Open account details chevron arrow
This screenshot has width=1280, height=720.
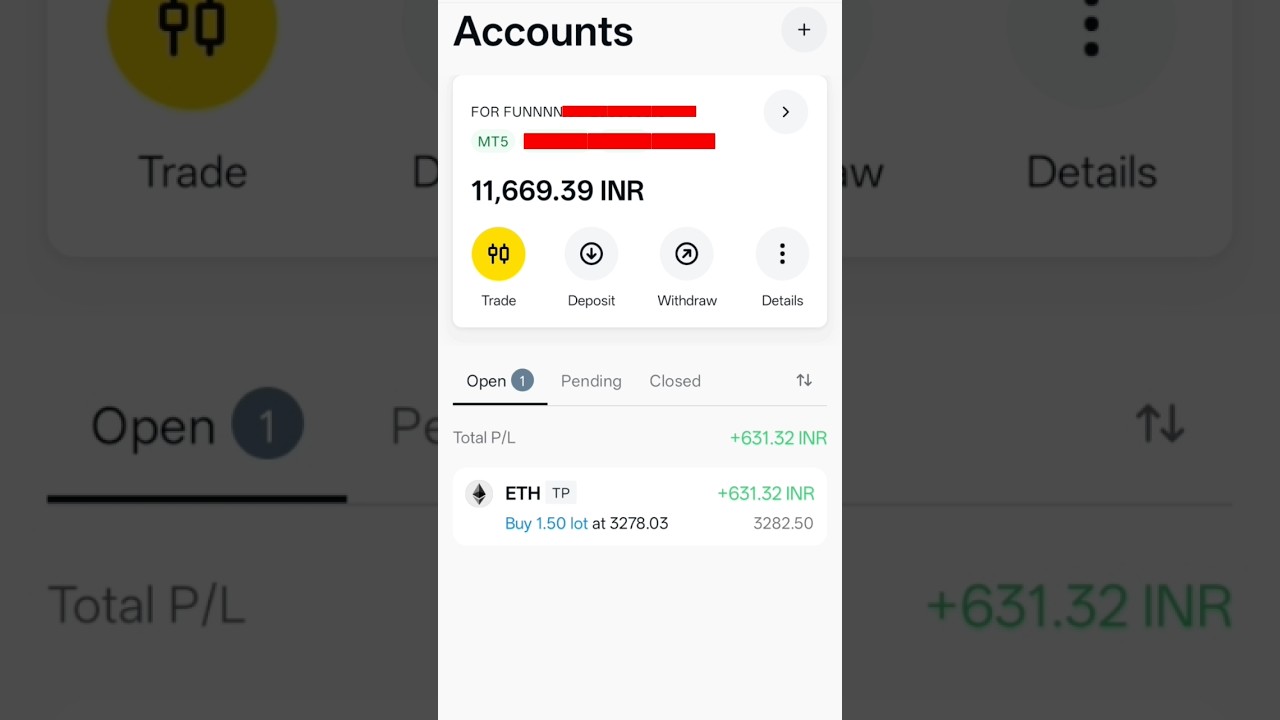pos(785,112)
